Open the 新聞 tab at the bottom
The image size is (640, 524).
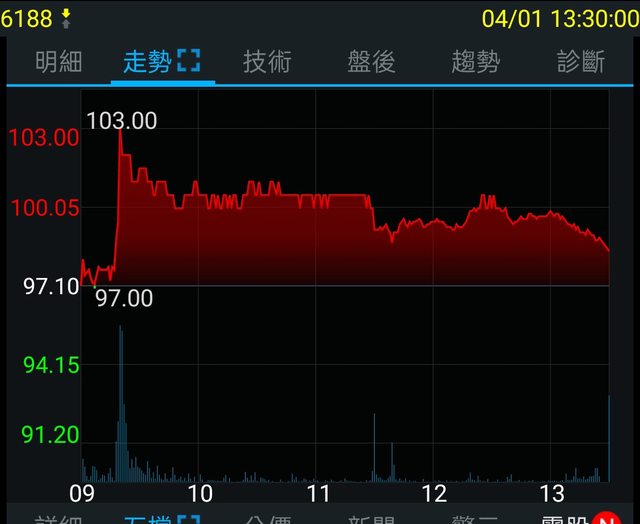click(x=372, y=518)
